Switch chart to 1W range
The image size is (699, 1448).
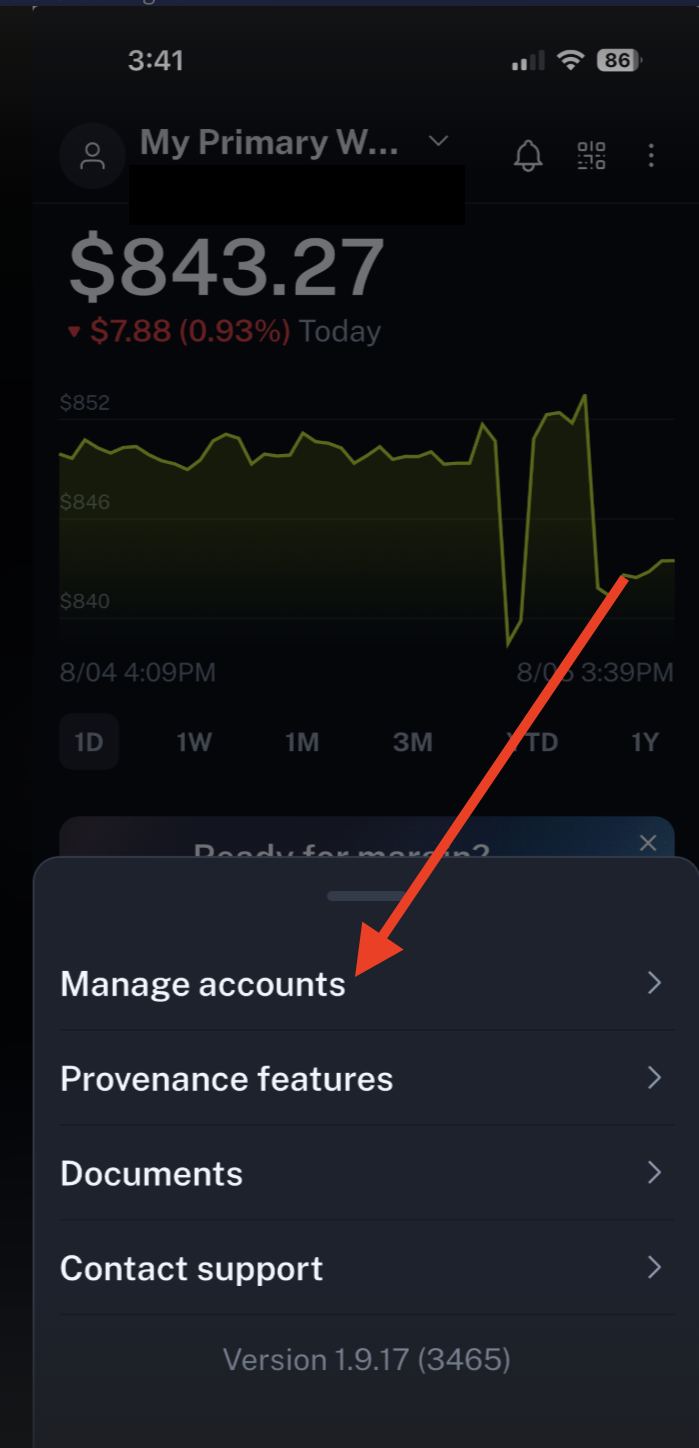(194, 742)
